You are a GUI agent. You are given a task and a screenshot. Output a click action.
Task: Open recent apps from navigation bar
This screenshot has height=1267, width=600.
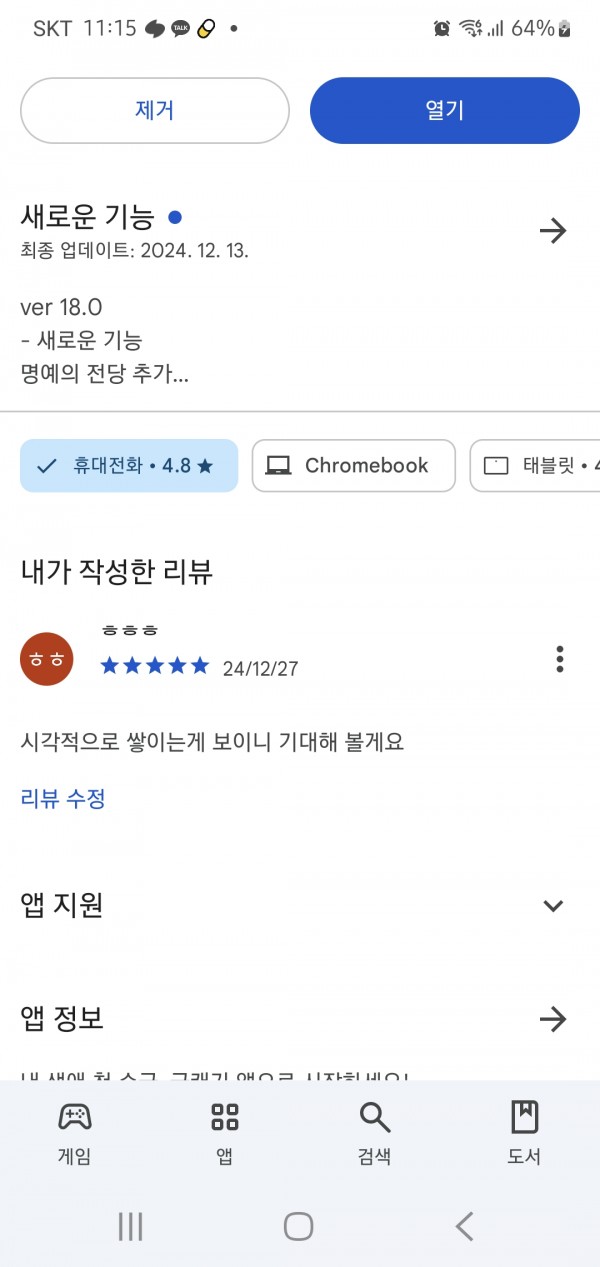click(132, 1226)
